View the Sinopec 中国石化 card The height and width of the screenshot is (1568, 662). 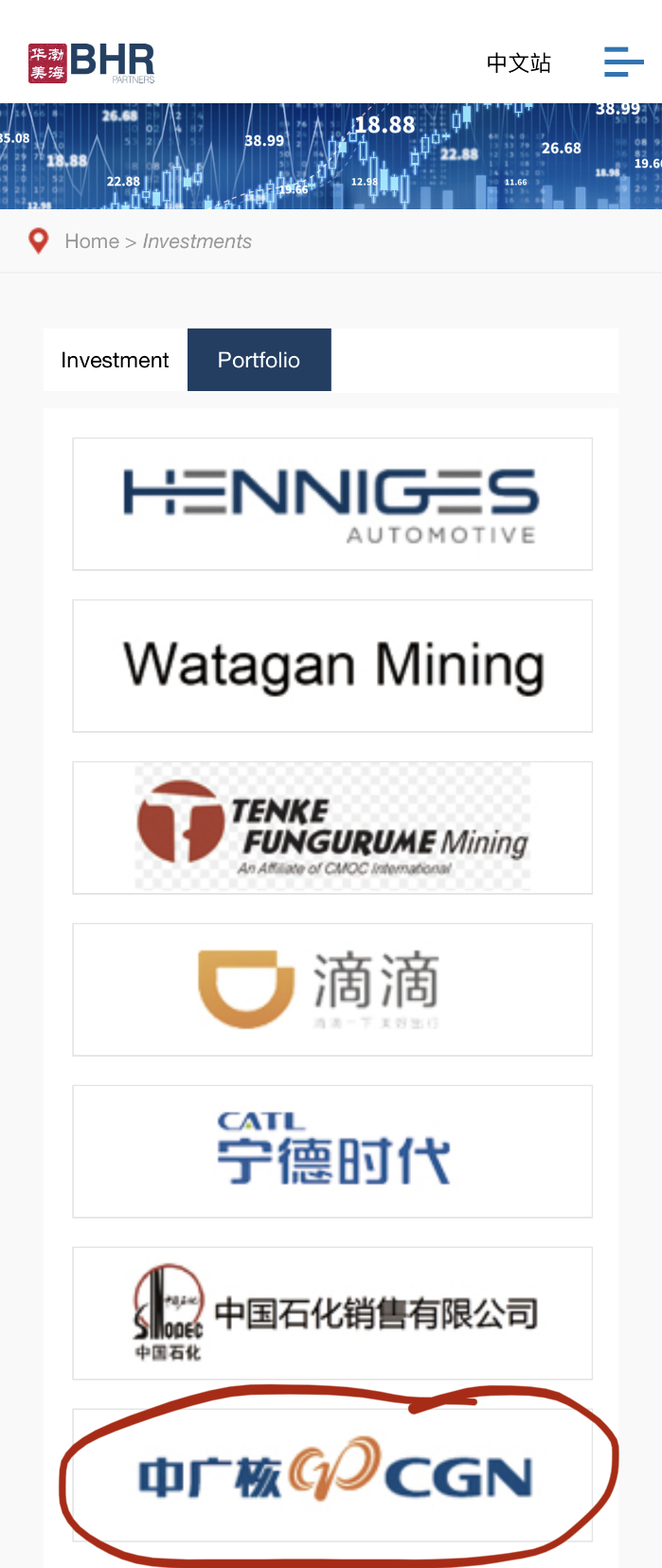(x=331, y=1313)
